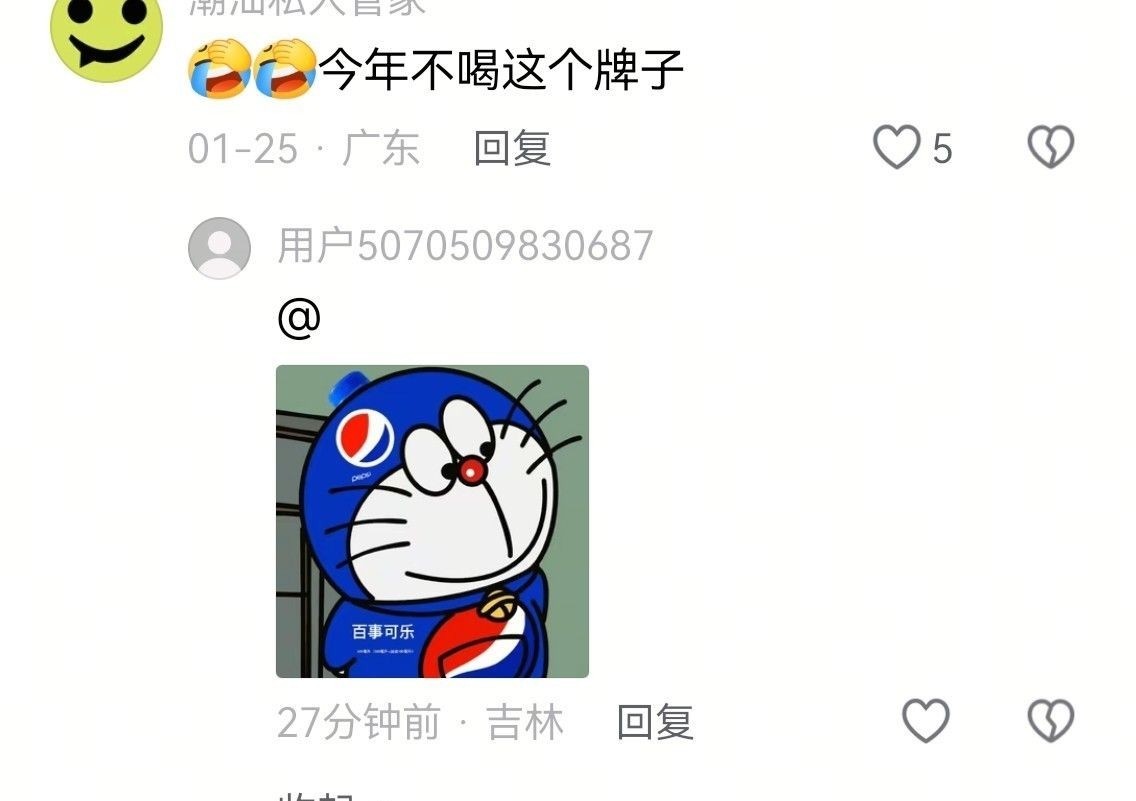
Task: Dislike the comment 今年不喝这个牌子
Action: (1051, 148)
